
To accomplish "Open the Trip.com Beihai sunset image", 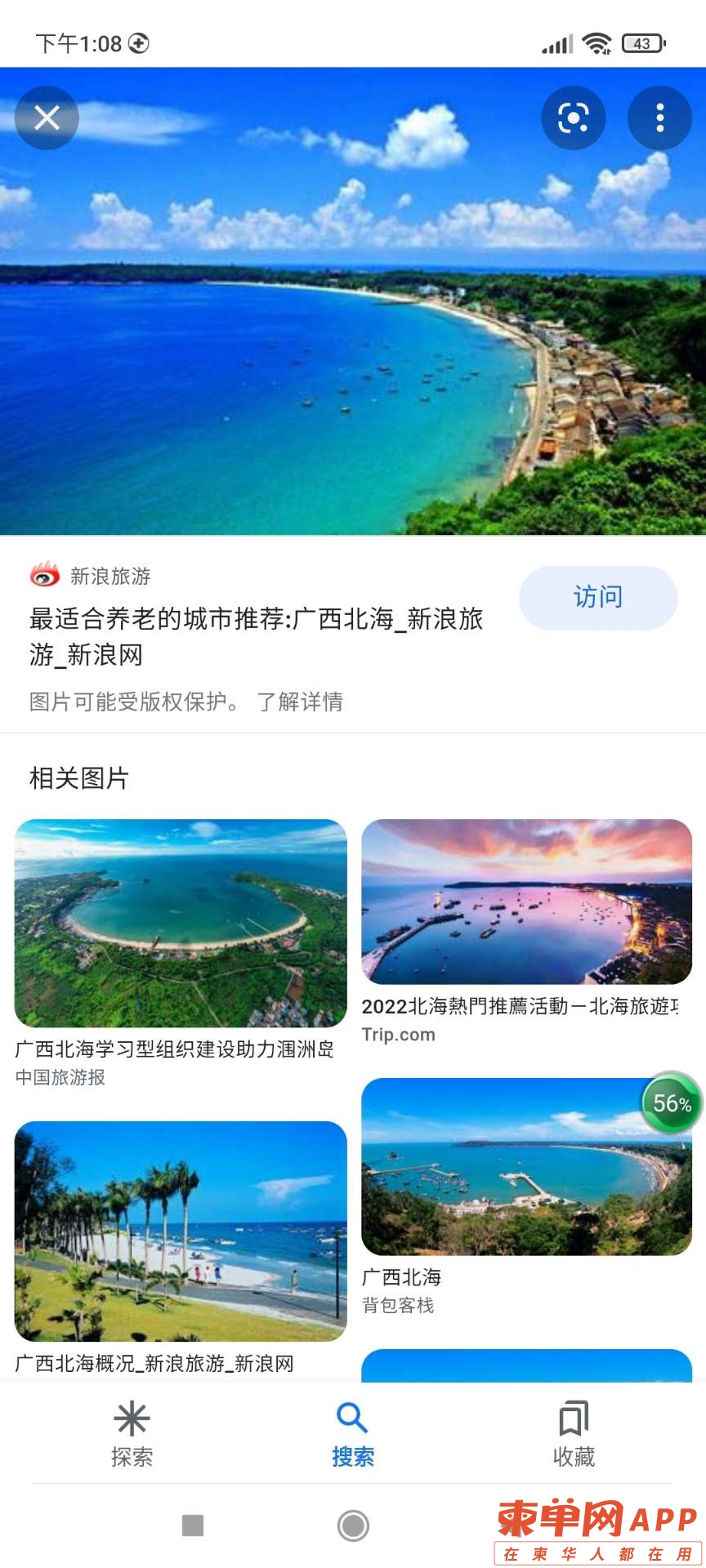I will 526,902.
